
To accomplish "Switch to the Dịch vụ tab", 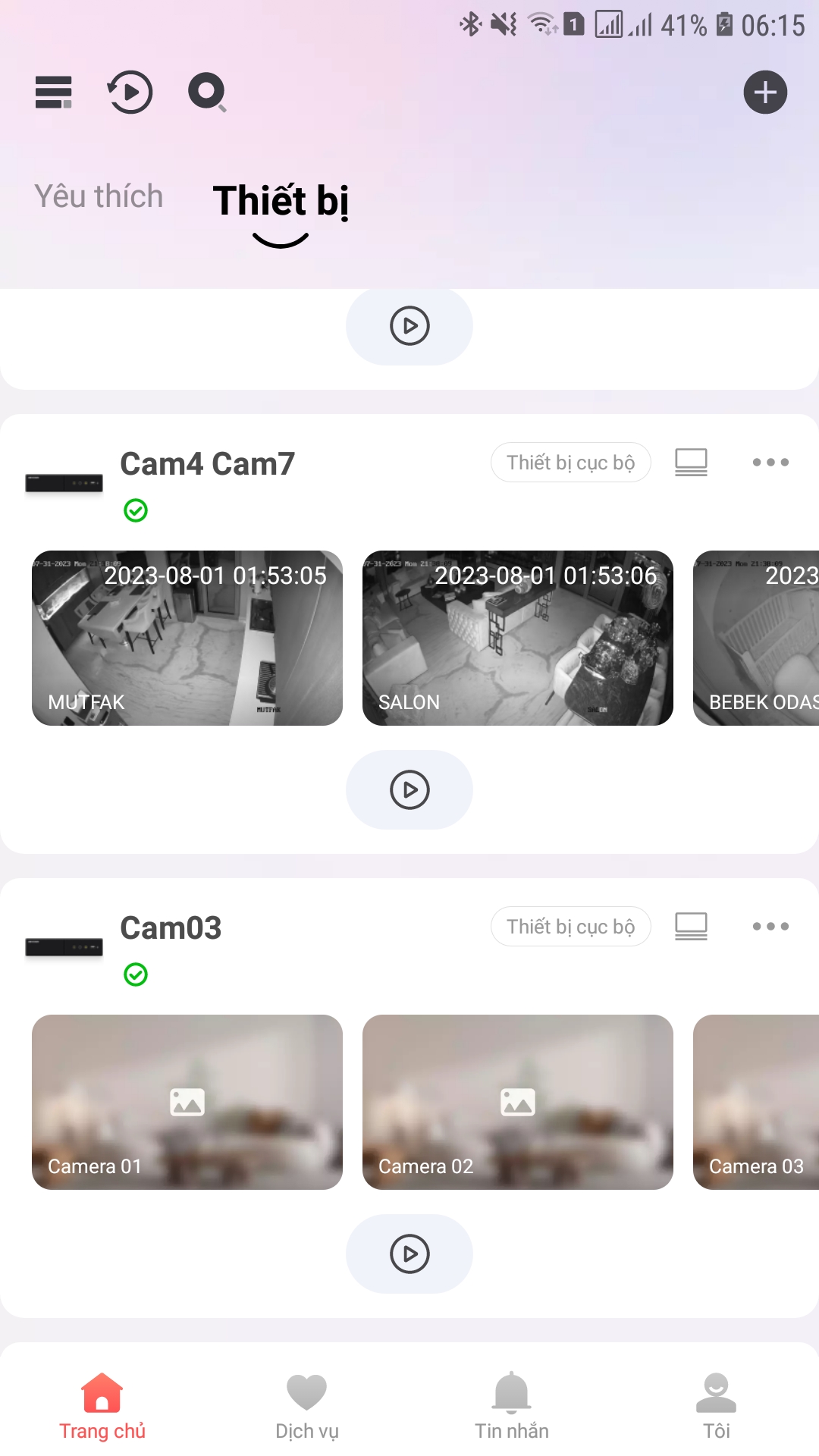I will coord(307,1407).
